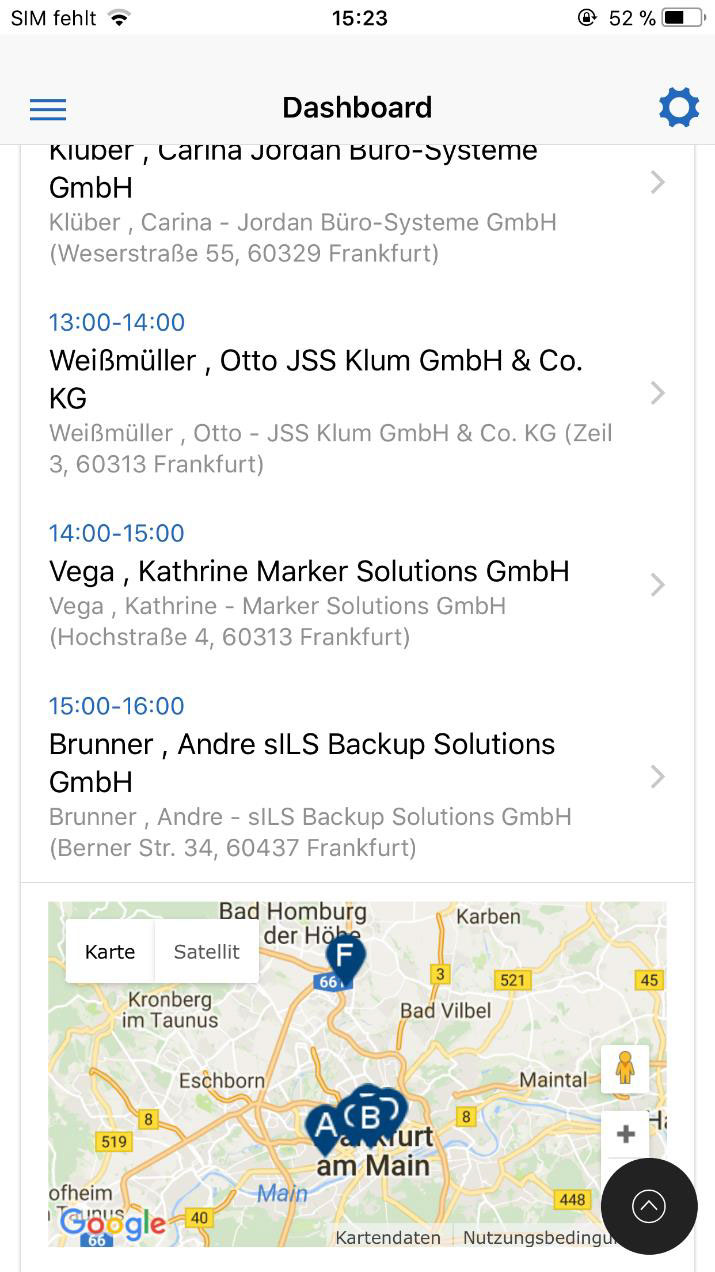
Task: Open the settings gear
Action: coord(678,107)
